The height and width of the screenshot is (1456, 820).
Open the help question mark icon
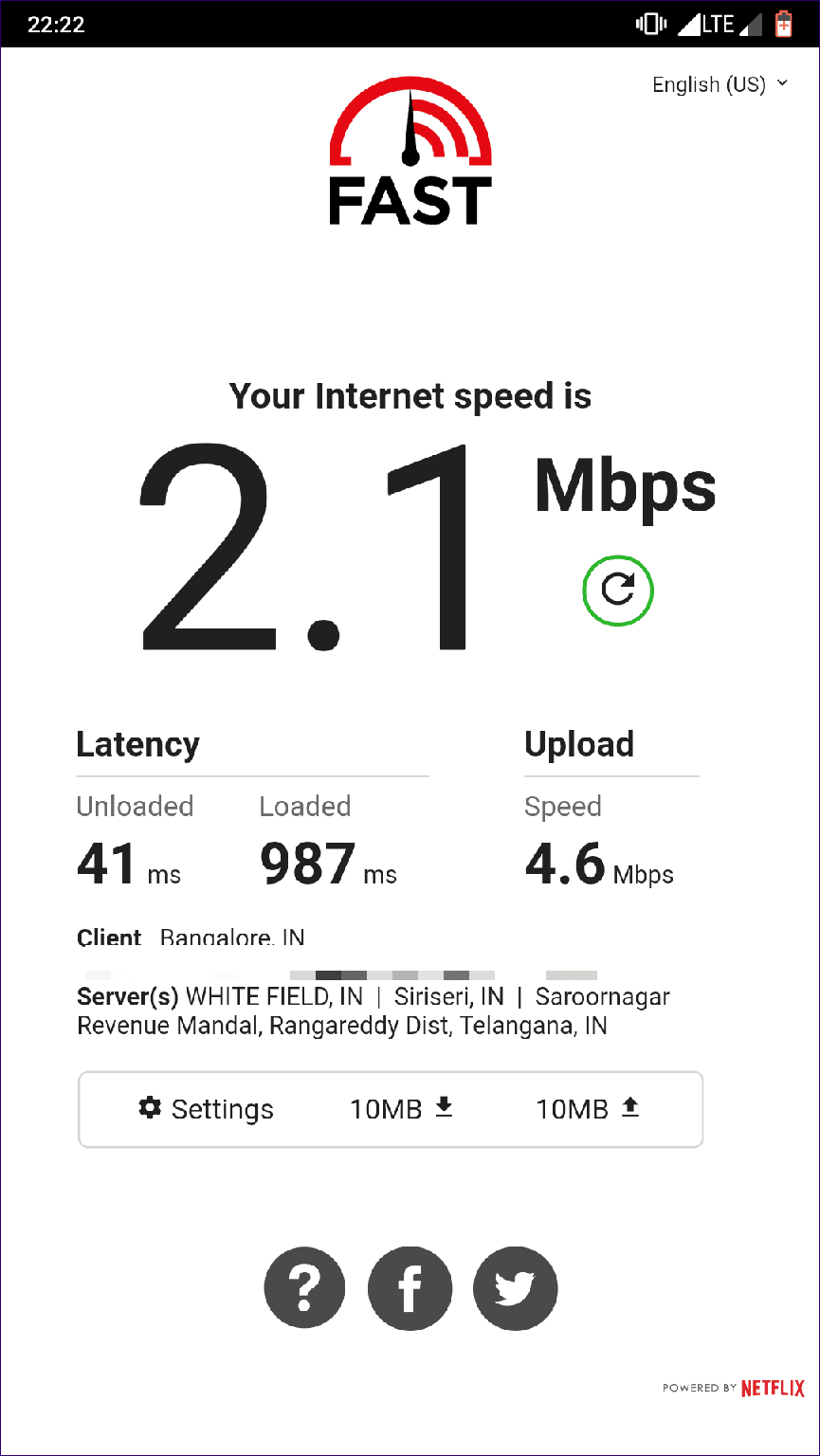click(x=305, y=1288)
